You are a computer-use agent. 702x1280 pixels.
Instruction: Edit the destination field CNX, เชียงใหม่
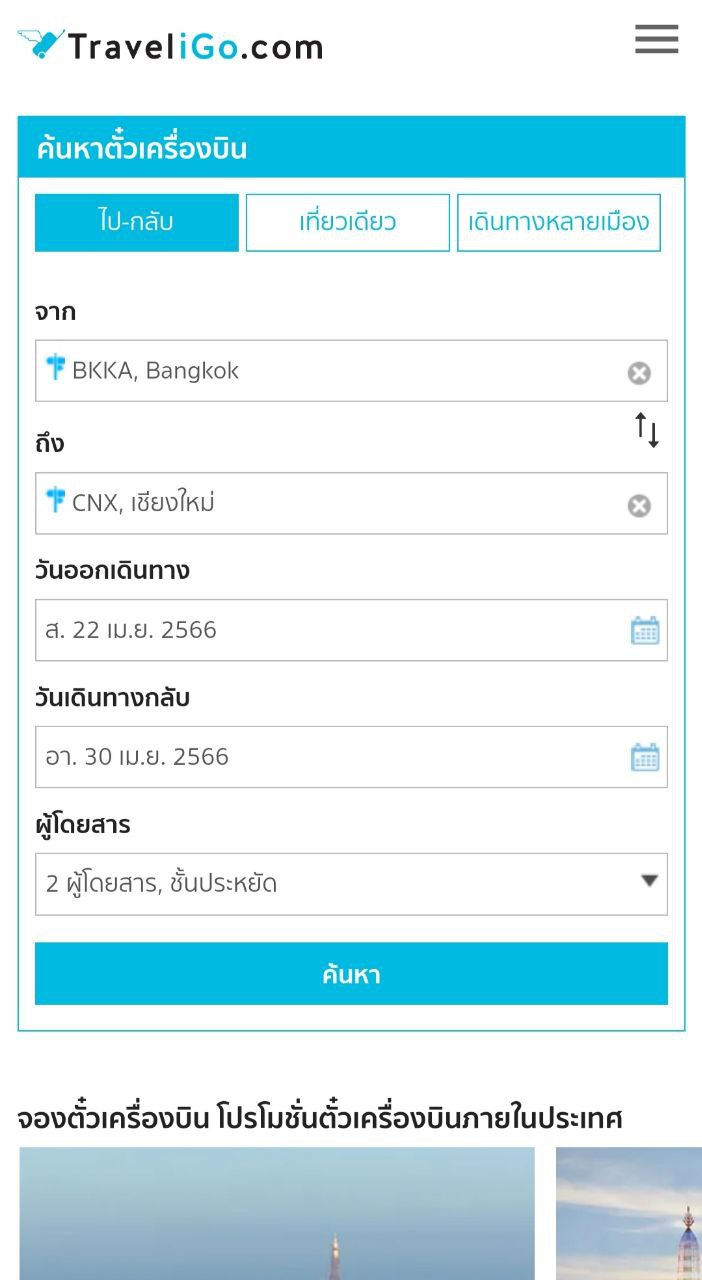pyautogui.click(x=320, y=503)
